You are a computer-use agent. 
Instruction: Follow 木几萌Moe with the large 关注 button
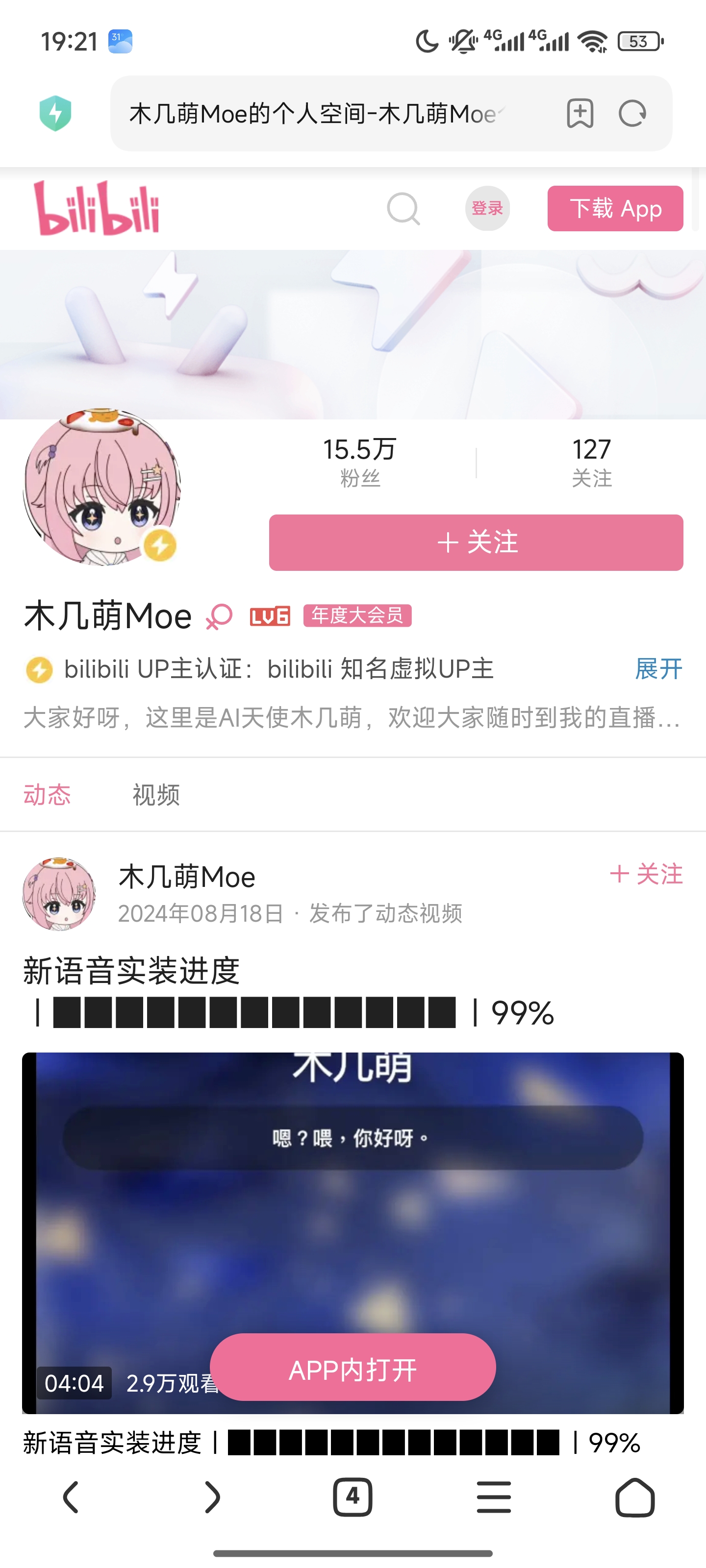pos(477,542)
